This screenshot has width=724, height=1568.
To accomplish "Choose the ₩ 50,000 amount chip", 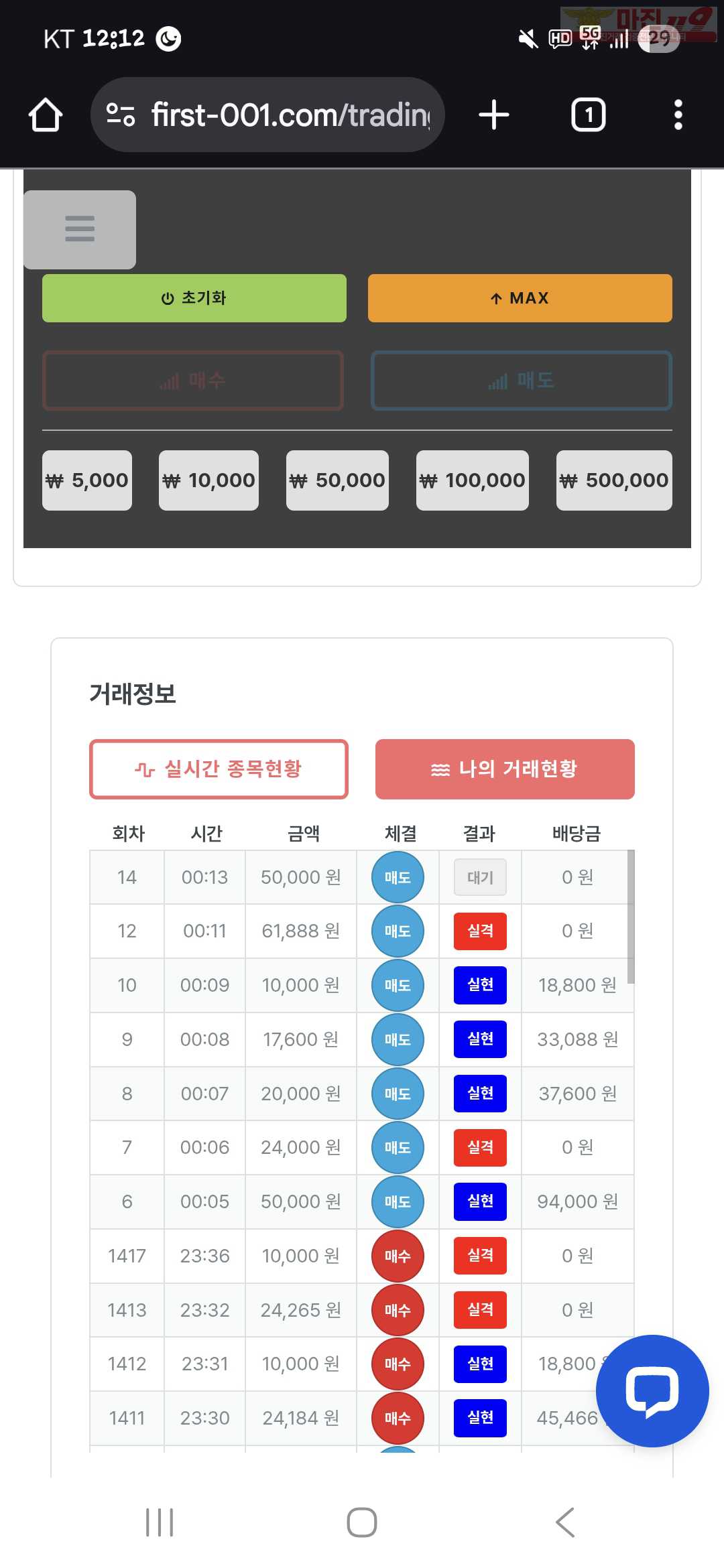I will (x=337, y=480).
